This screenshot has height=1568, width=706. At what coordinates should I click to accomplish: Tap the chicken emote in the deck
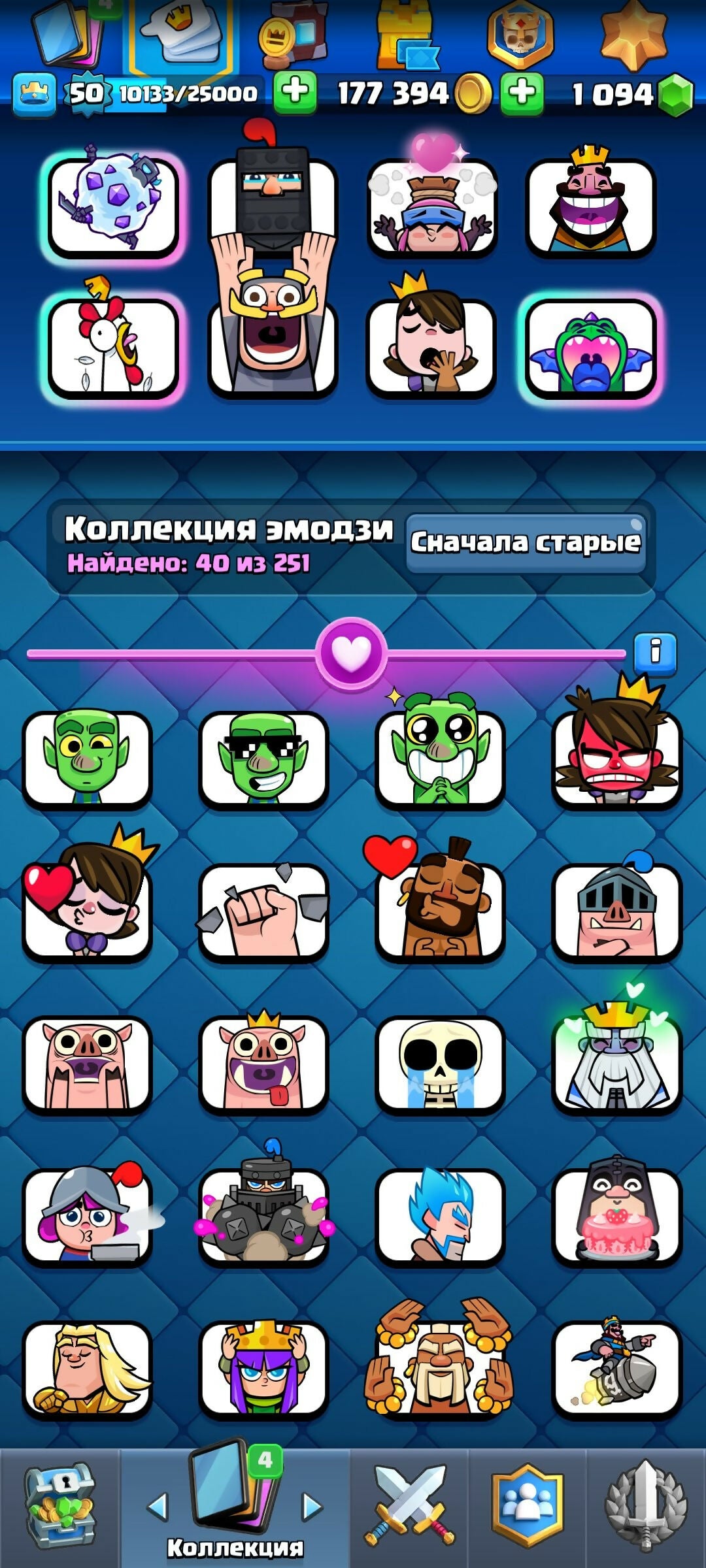pyautogui.click(x=113, y=348)
